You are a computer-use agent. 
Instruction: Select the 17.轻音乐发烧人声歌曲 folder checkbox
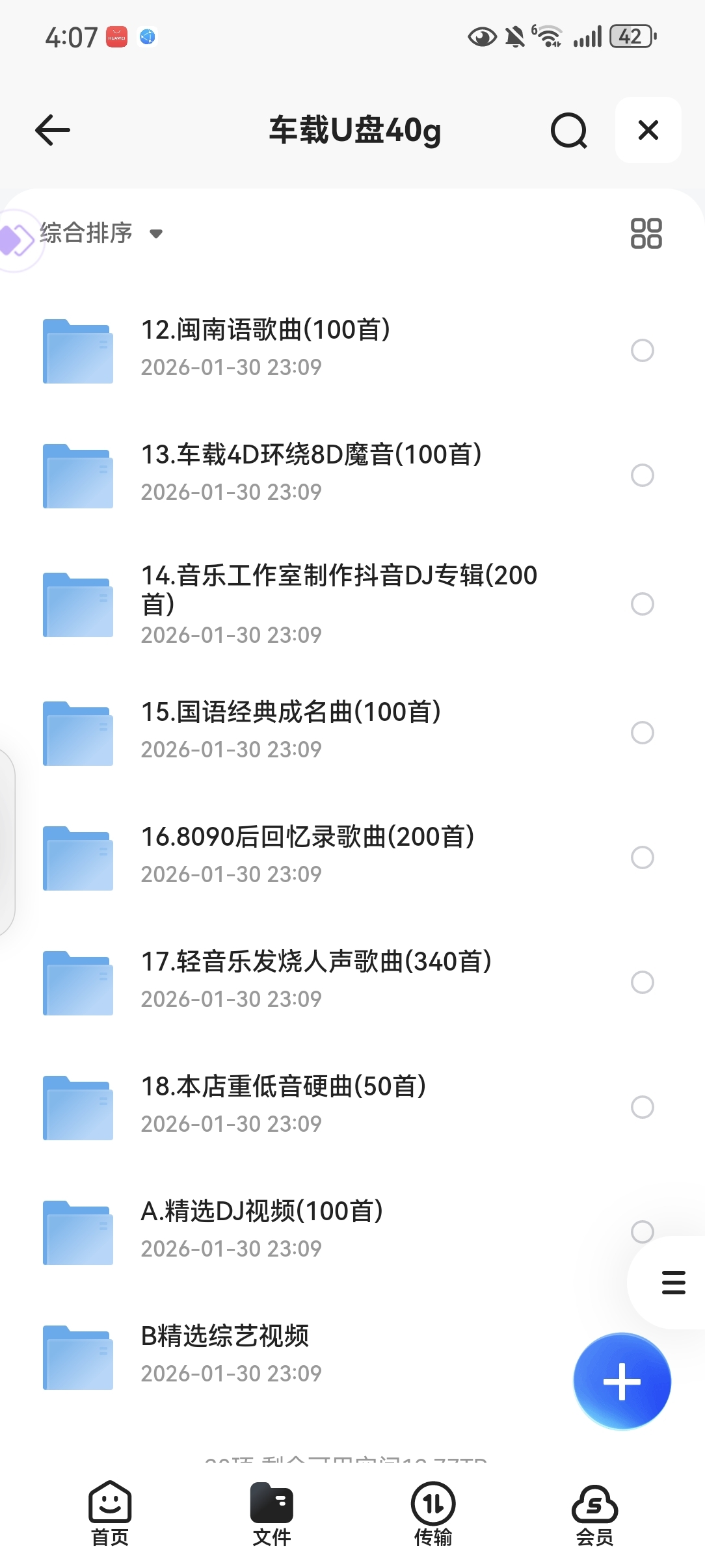tap(642, 982)
